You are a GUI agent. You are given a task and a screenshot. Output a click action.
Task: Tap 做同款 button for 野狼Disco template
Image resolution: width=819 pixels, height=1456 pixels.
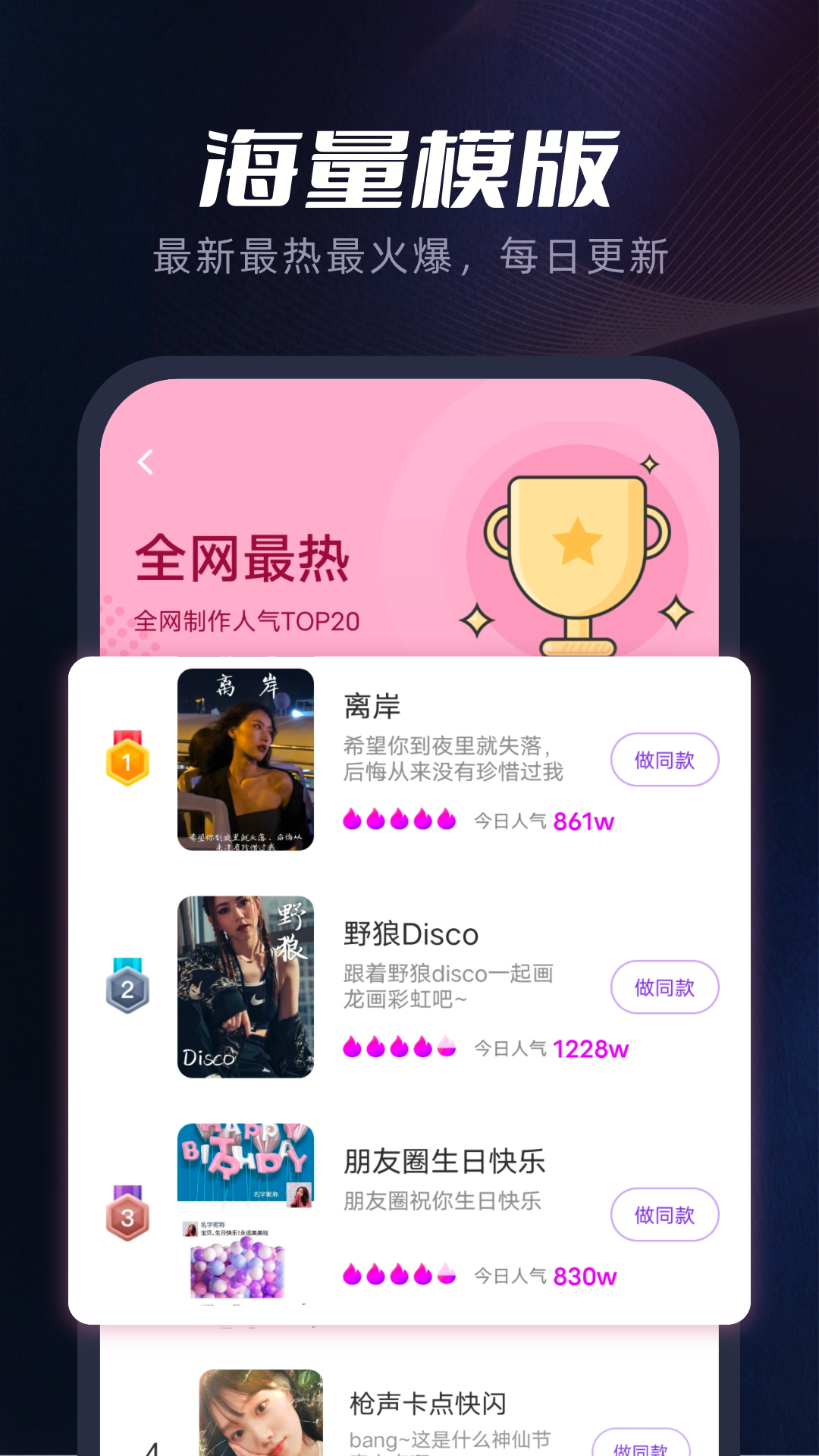tap(664, 987)
